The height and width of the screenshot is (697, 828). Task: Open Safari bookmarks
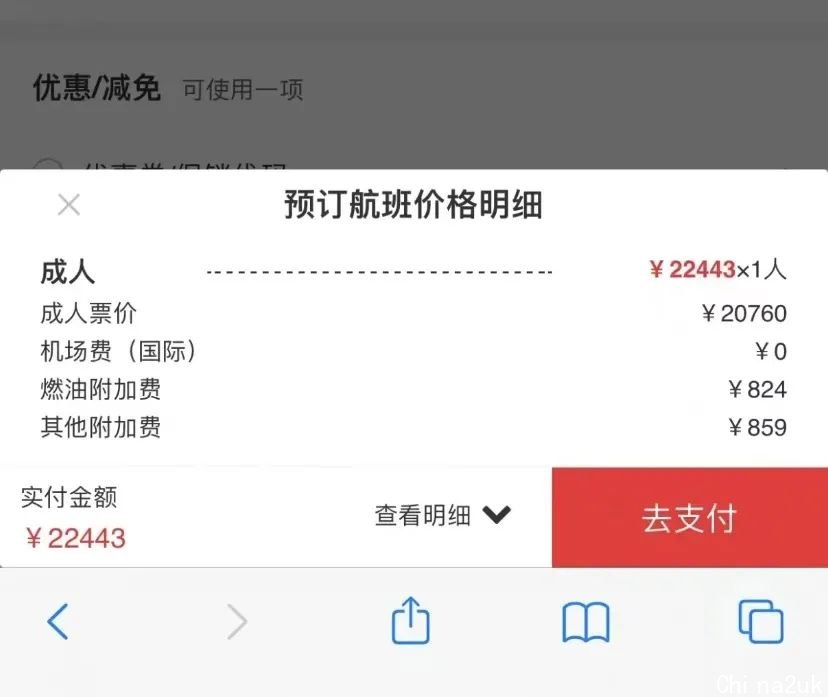point(585,623)
